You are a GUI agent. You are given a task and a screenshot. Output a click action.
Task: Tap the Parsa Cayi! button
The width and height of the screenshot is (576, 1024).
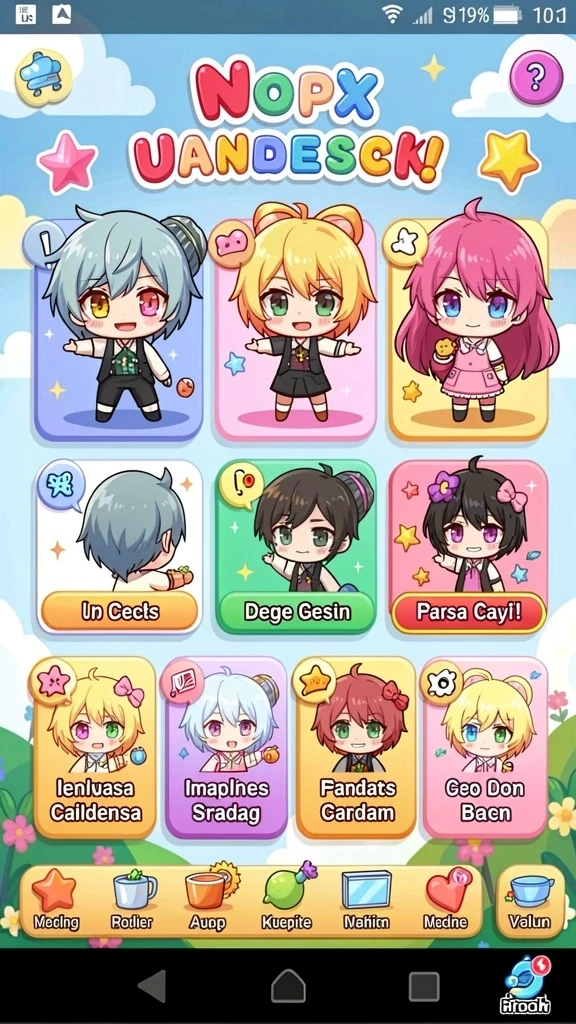469,613
